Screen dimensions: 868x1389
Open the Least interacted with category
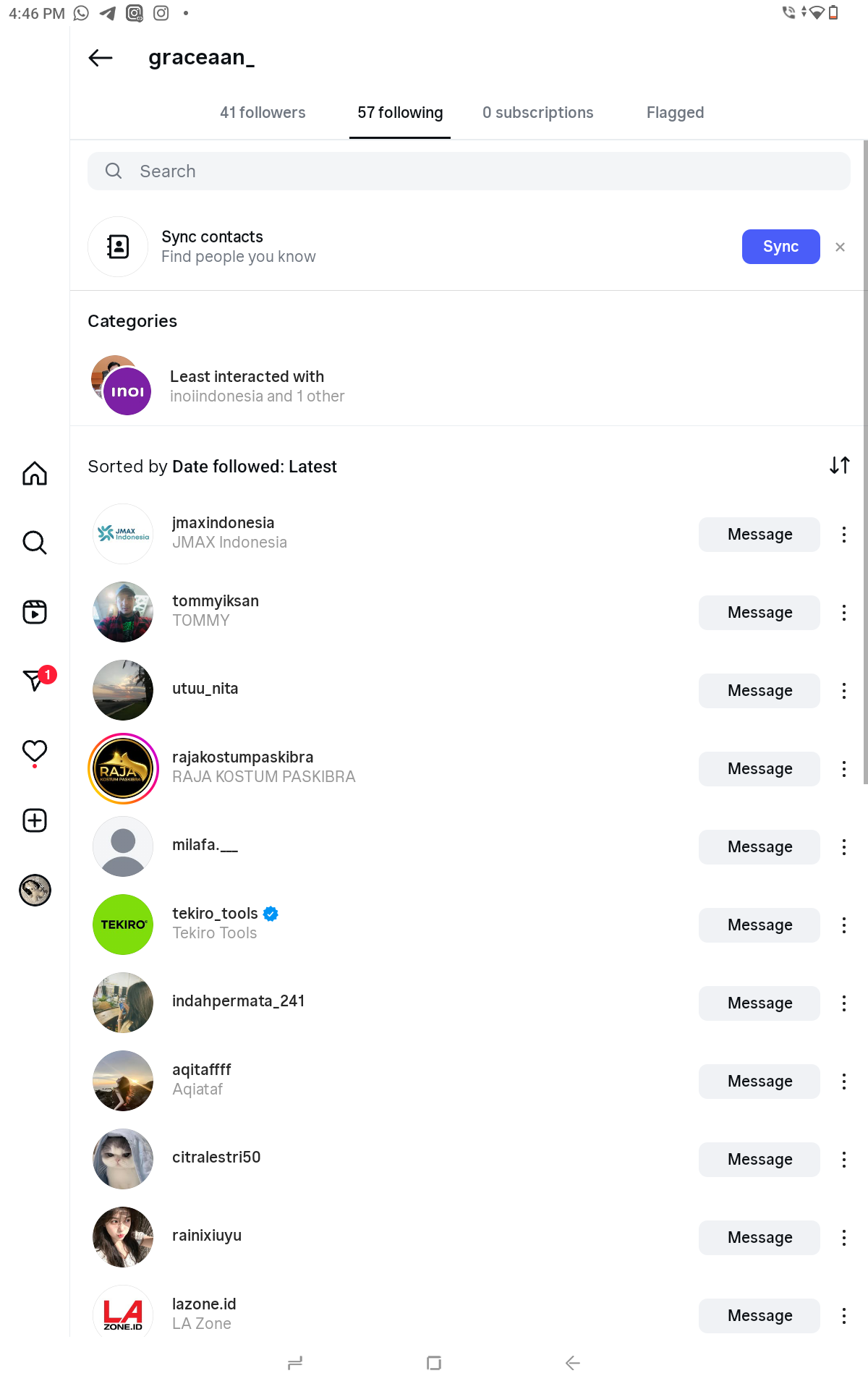(257, 386)
